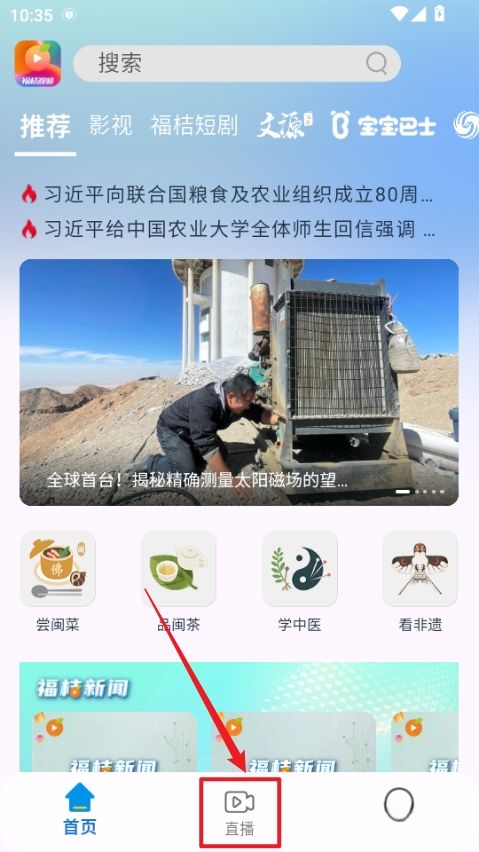Screen dimensions: 479x852
Task: Open the 品闽茶 category
Action: point(178,582)
